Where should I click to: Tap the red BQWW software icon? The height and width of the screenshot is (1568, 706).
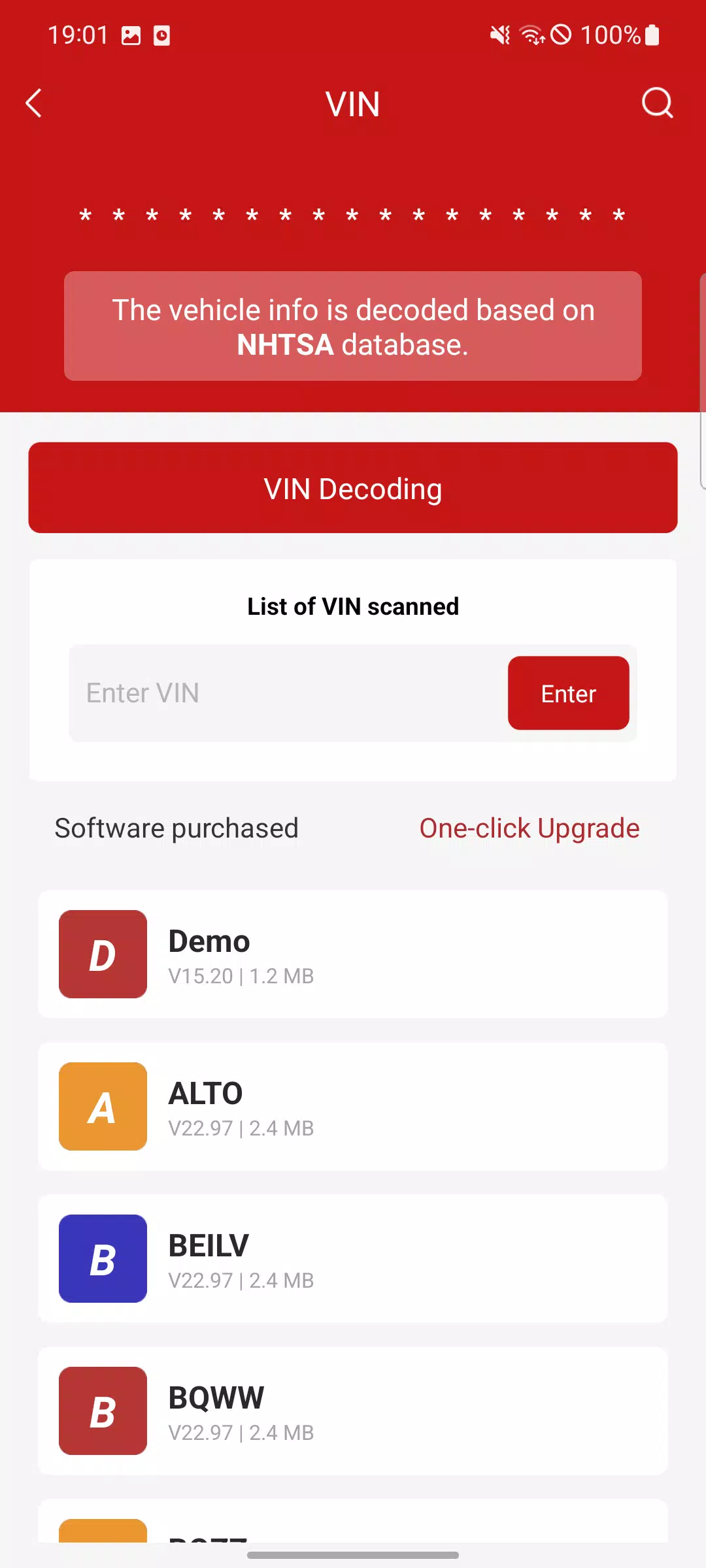coord(103,1411)
